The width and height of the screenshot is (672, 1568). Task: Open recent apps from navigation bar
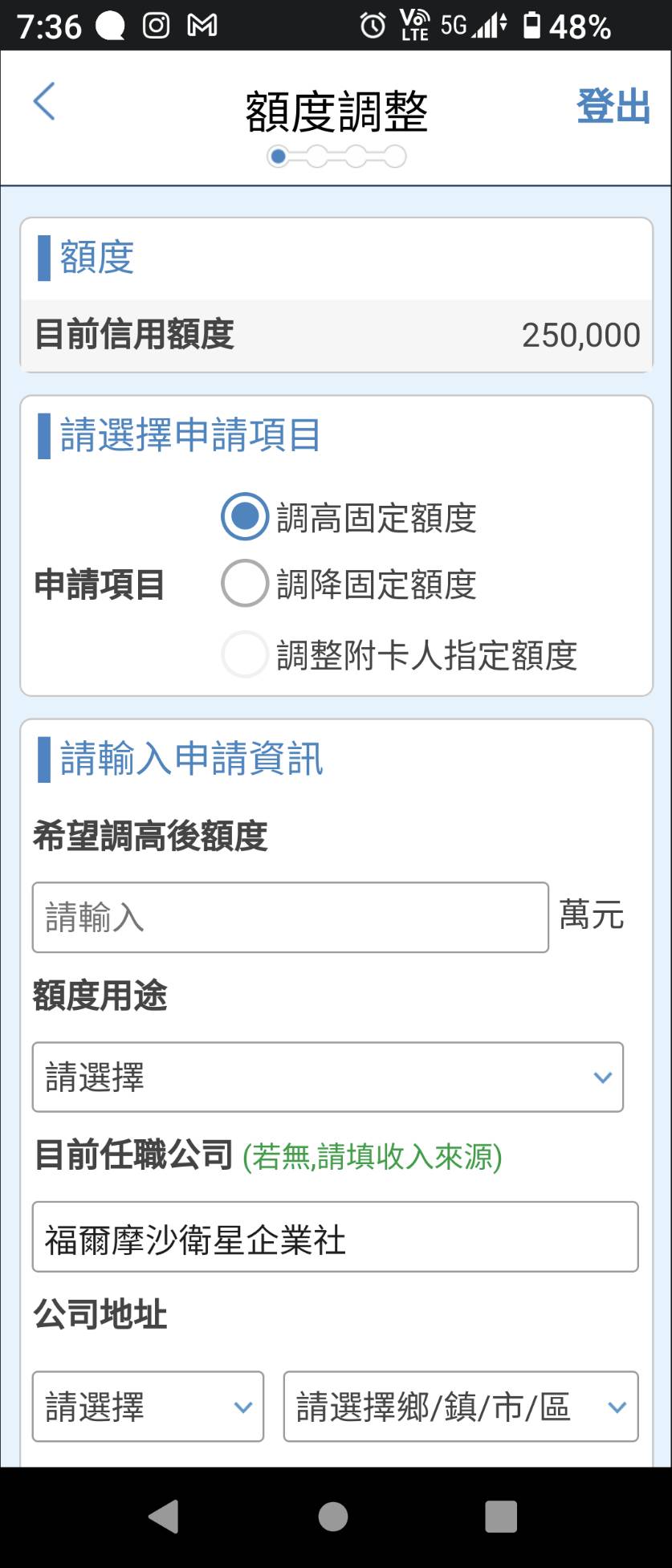coord(500,1517)
